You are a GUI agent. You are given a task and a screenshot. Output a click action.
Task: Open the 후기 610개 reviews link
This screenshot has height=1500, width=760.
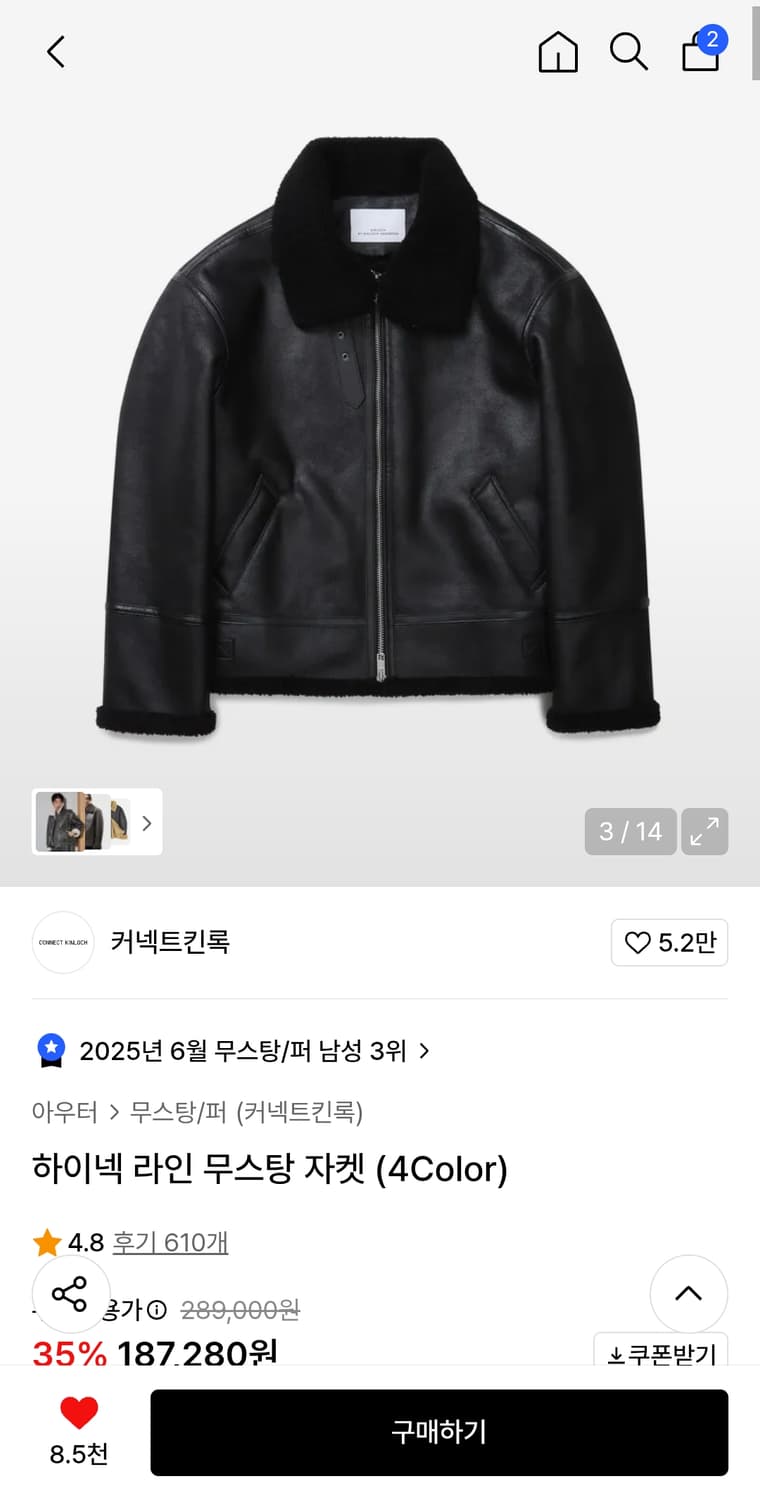tap(170, 1241)
